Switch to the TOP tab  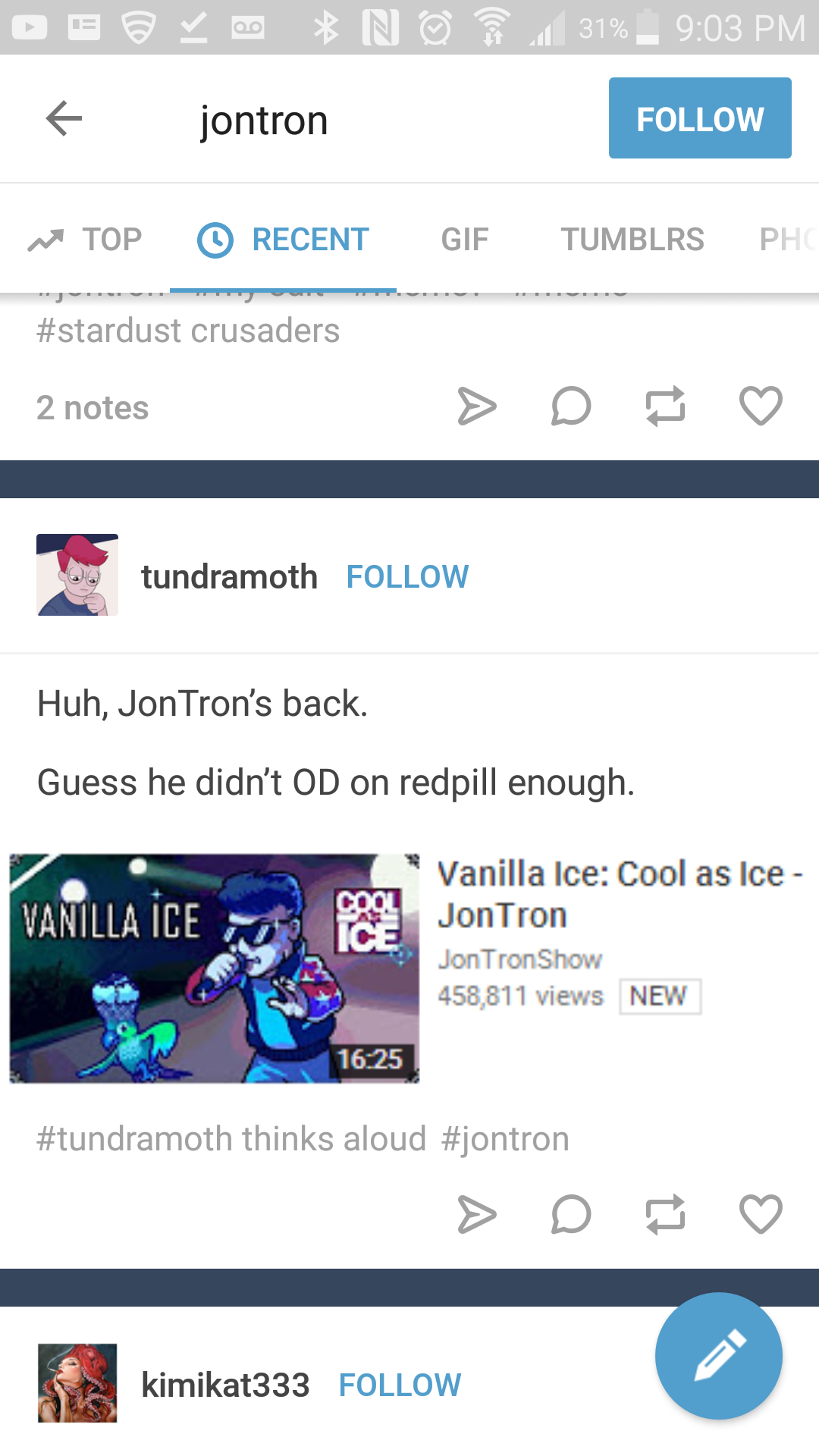(85, 240)
